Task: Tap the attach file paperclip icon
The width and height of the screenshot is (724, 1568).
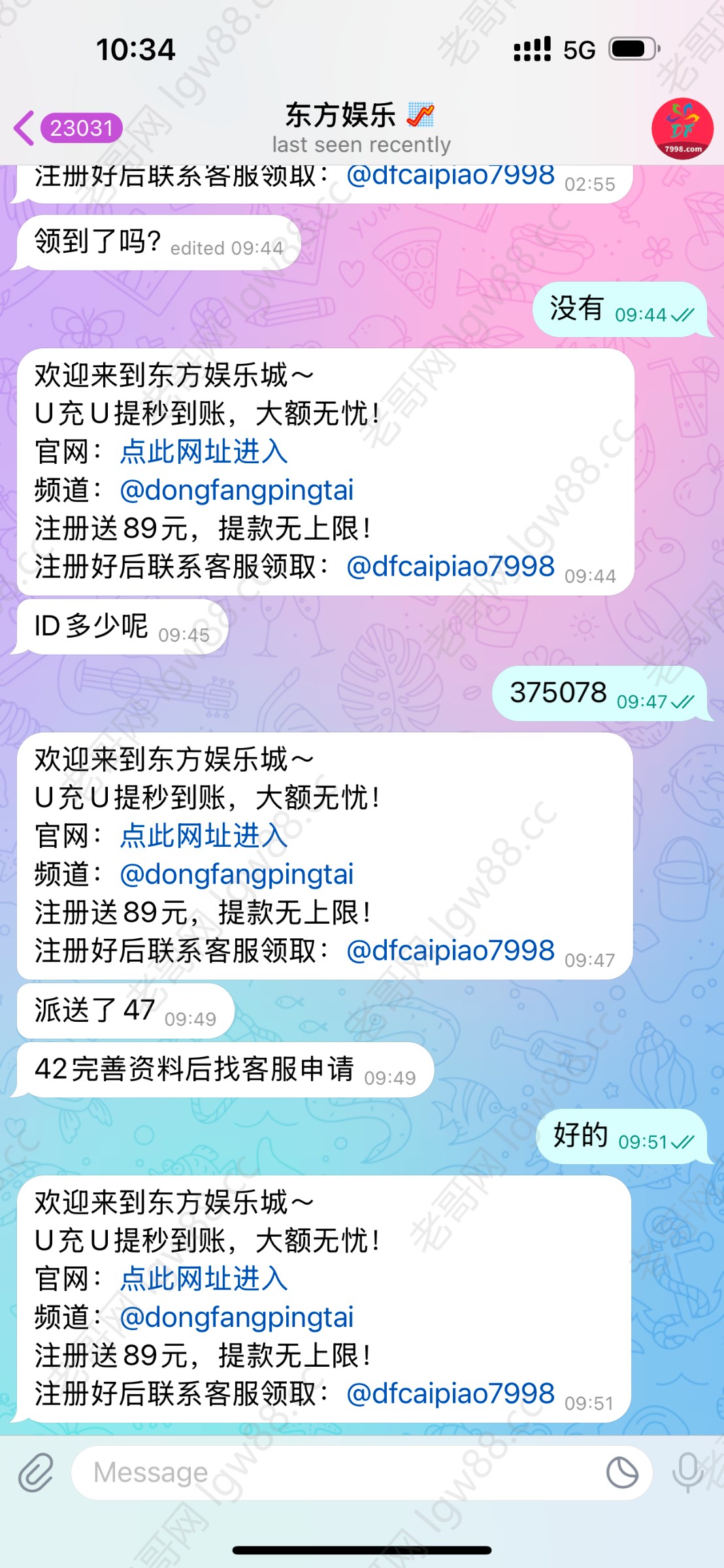Action: pyautogui.click(x=36, y=1473)
